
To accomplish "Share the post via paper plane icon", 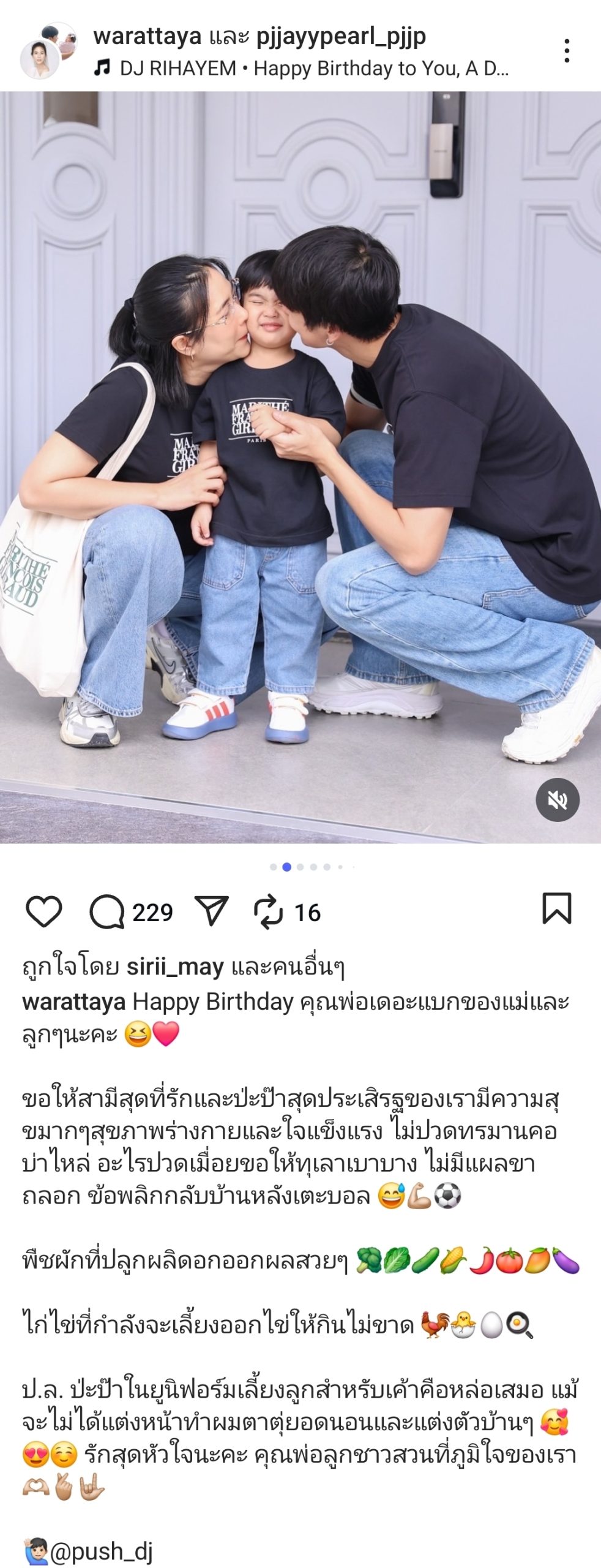I will [x=212, y=911].
